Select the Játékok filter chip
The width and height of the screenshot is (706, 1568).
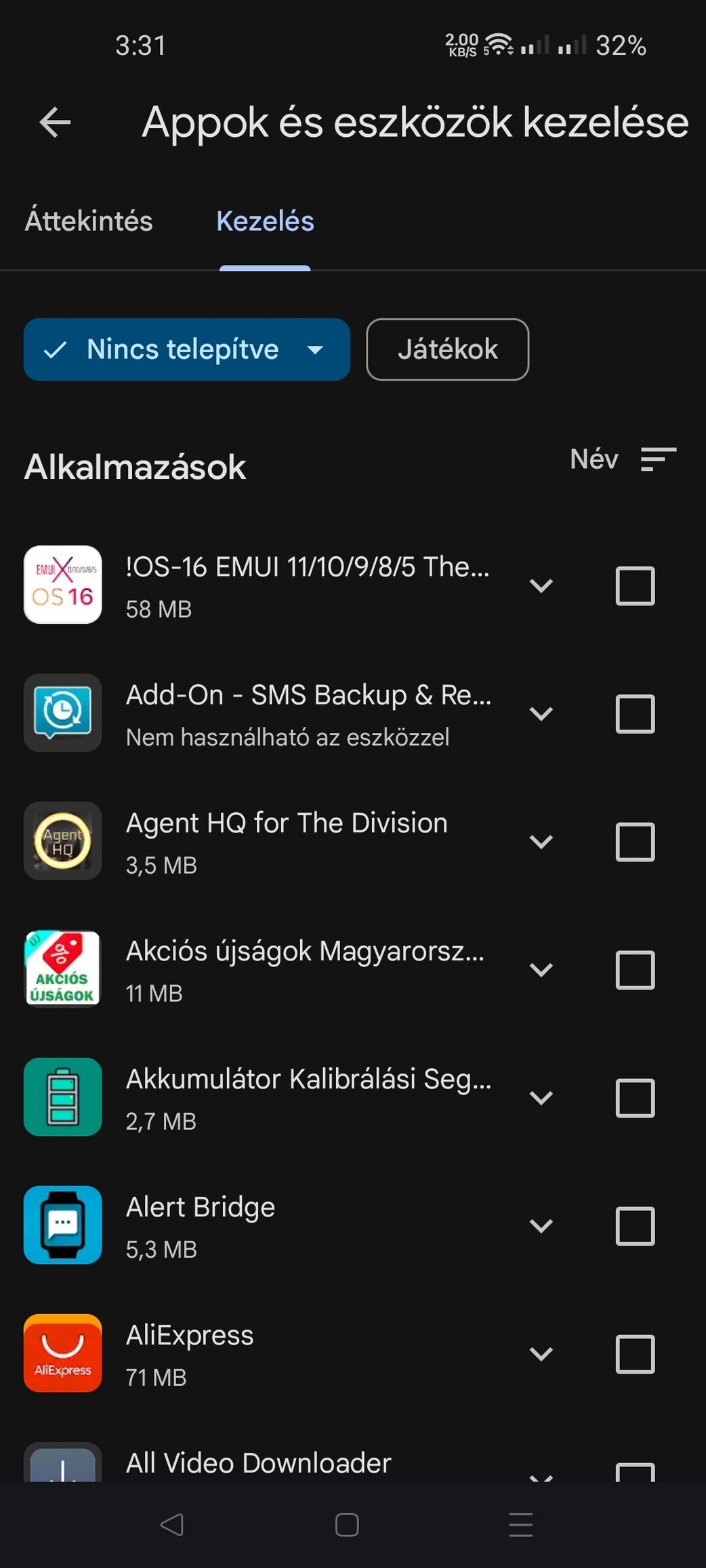pyautogui.click(x=447, y=349)
